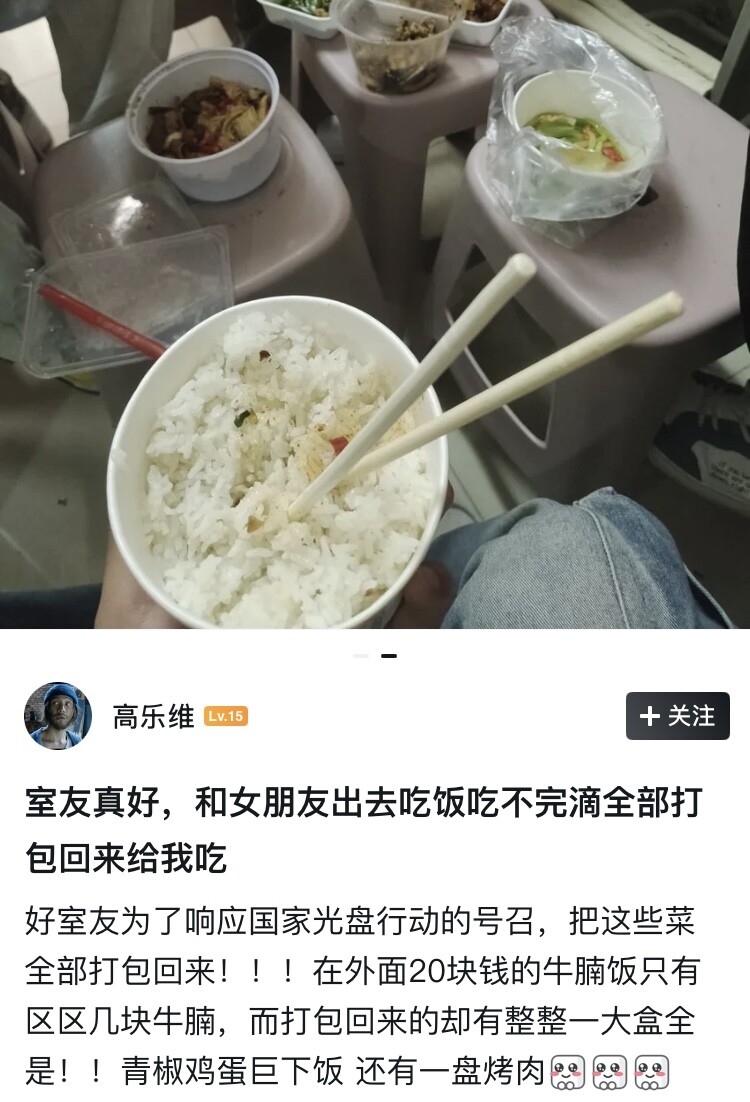Open 高乐维's profile avatar
750x1102 pixels.
58,716
